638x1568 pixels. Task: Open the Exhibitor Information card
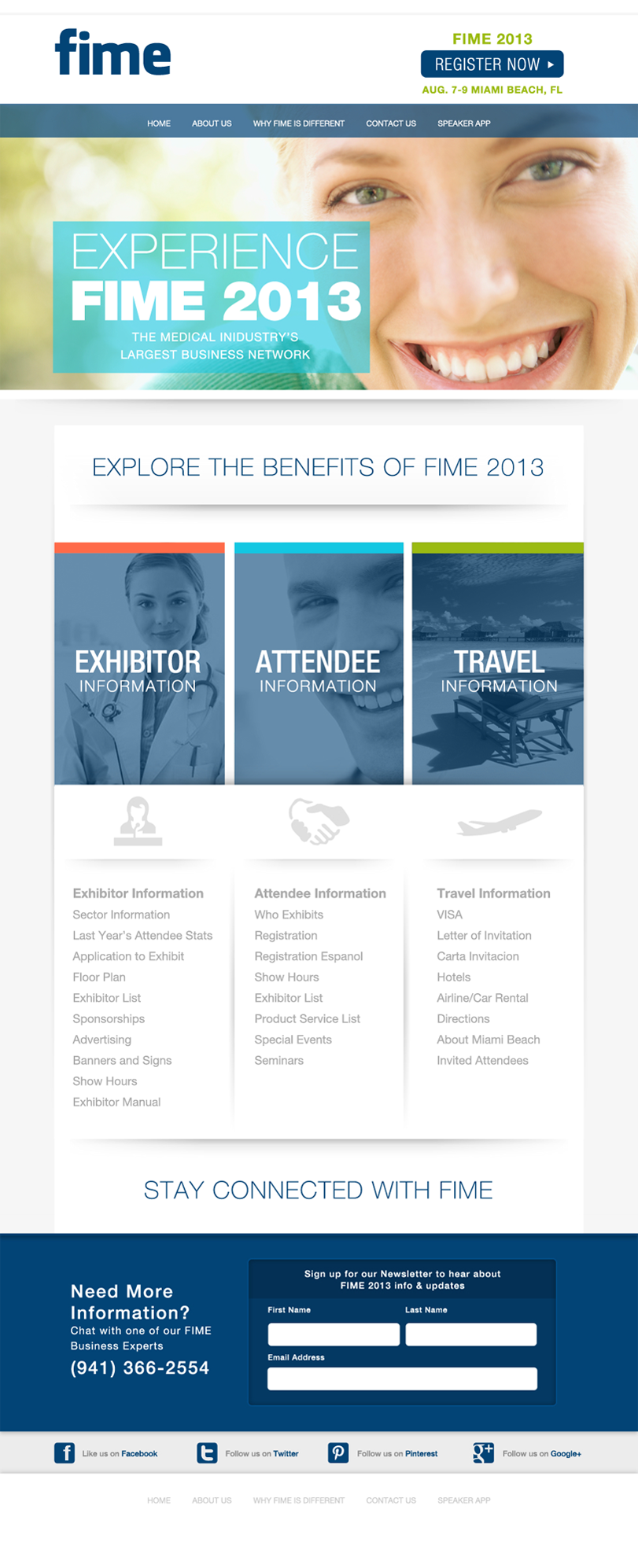(139, 663)
